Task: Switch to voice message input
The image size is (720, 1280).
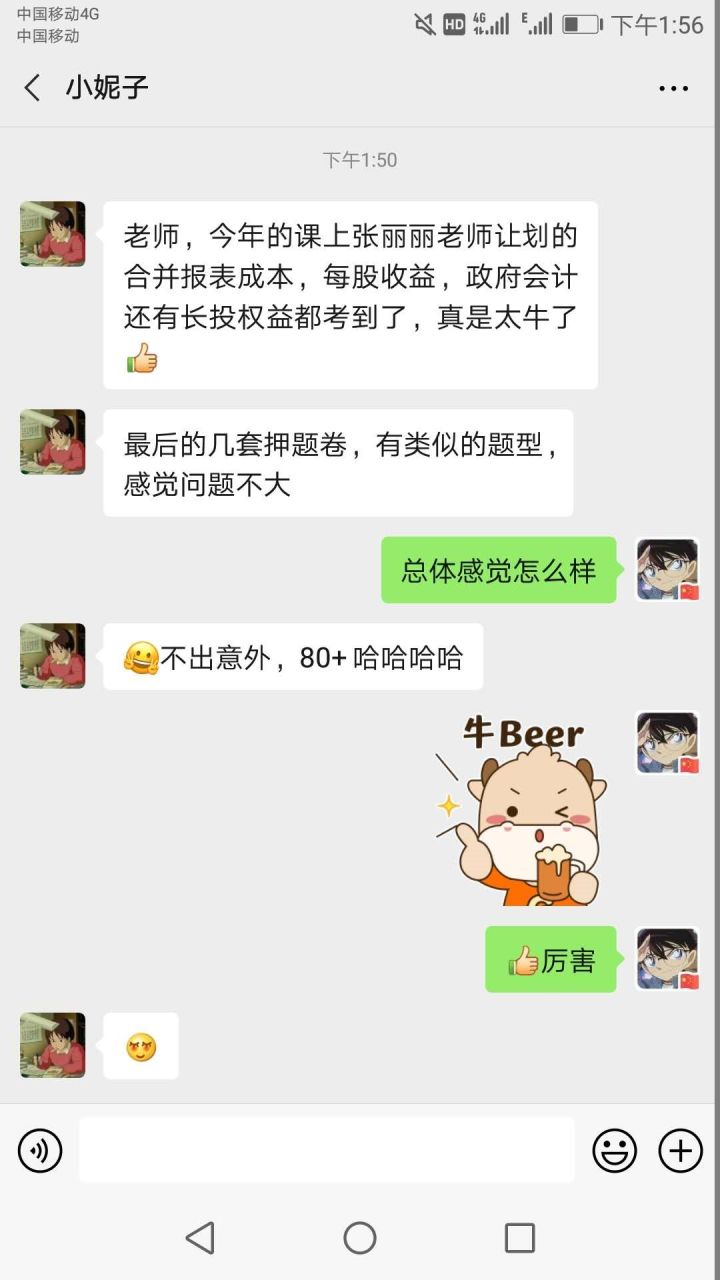Action: tap(40, 1151)
